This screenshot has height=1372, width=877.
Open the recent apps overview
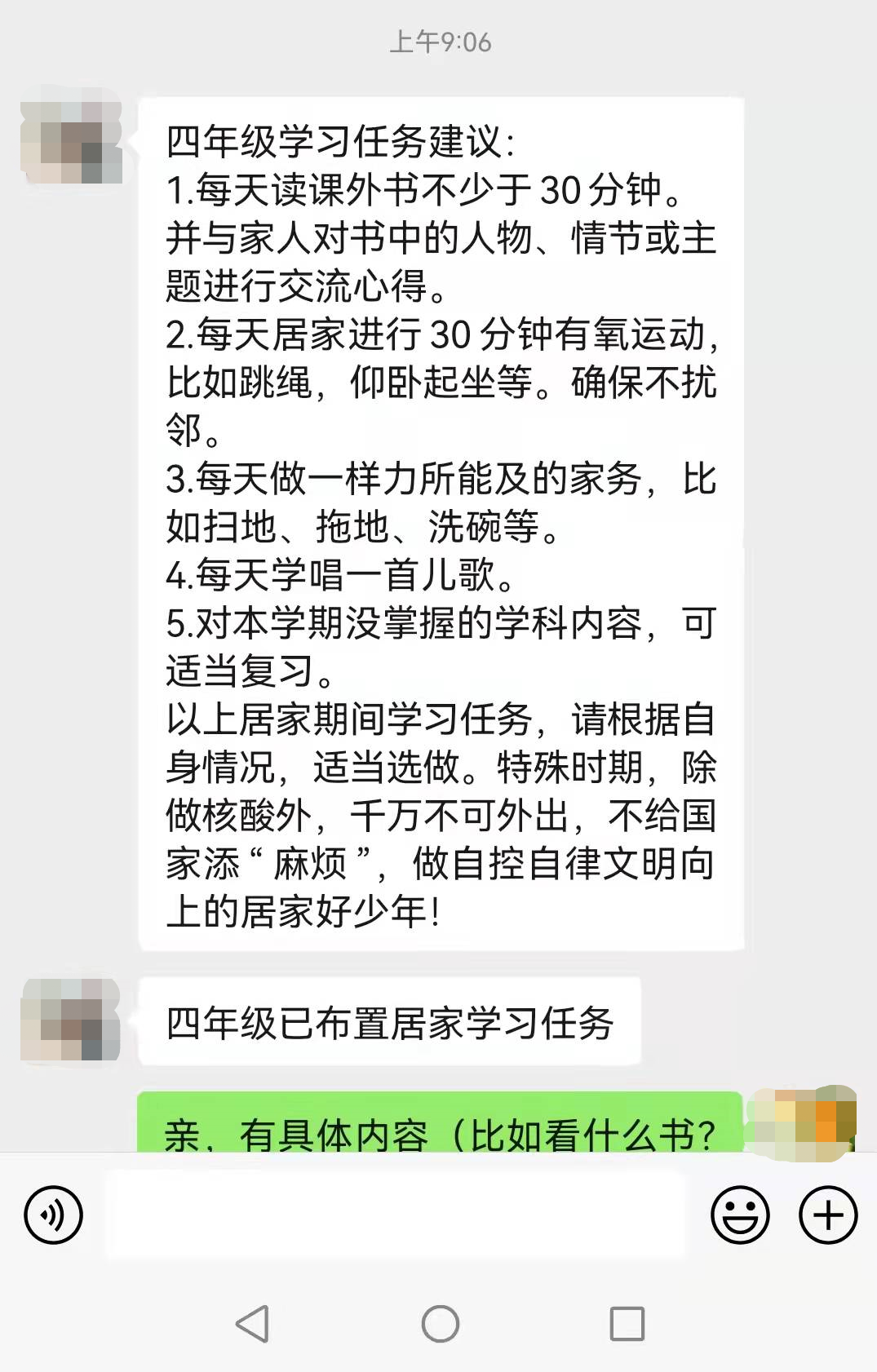point(627,1323)
